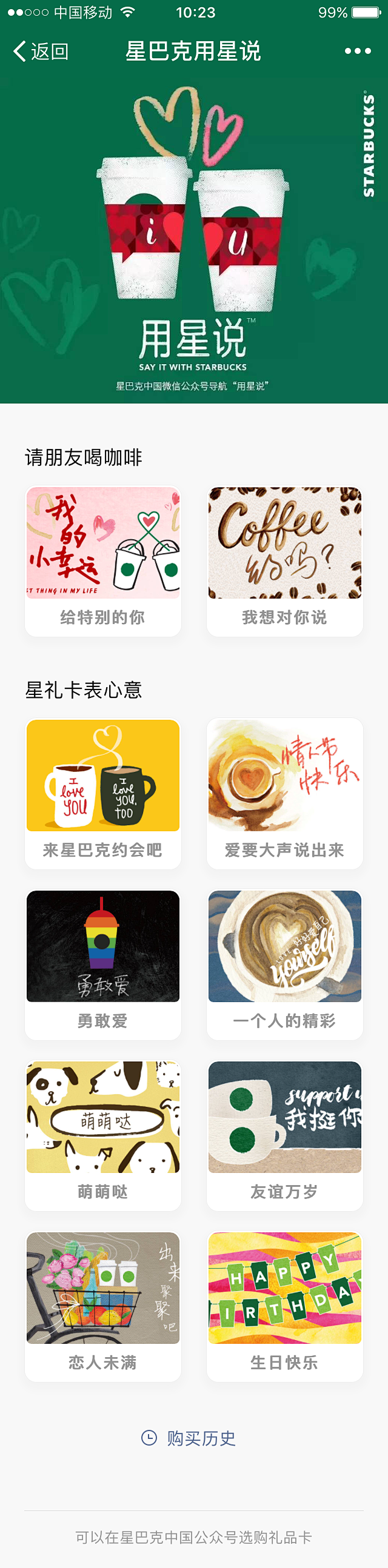Image resolution: width=388 pixels, height=1568 pixels.
Task: Choose the 来星巴克约会吧 card
Action: (x=103, y=793)
